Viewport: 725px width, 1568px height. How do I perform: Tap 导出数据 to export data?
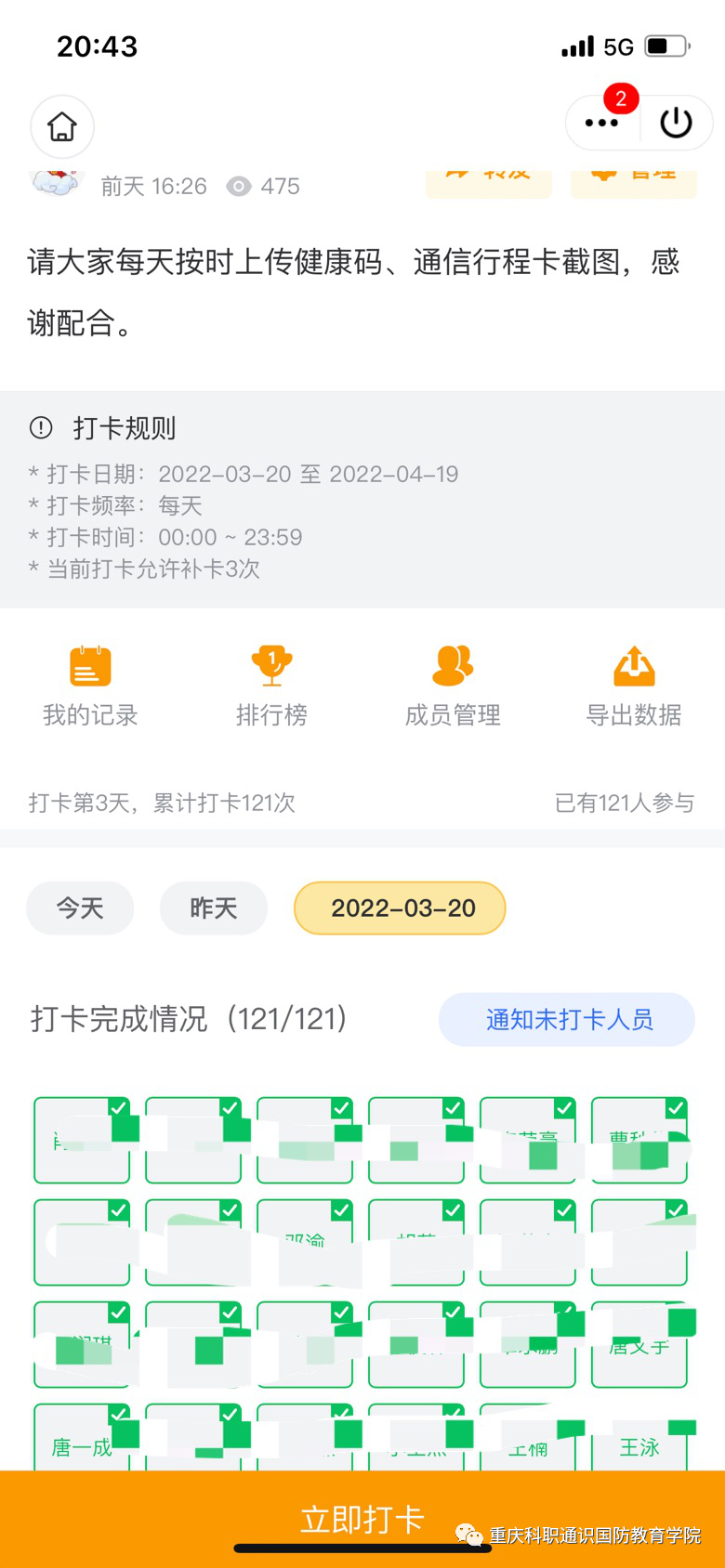634,686
